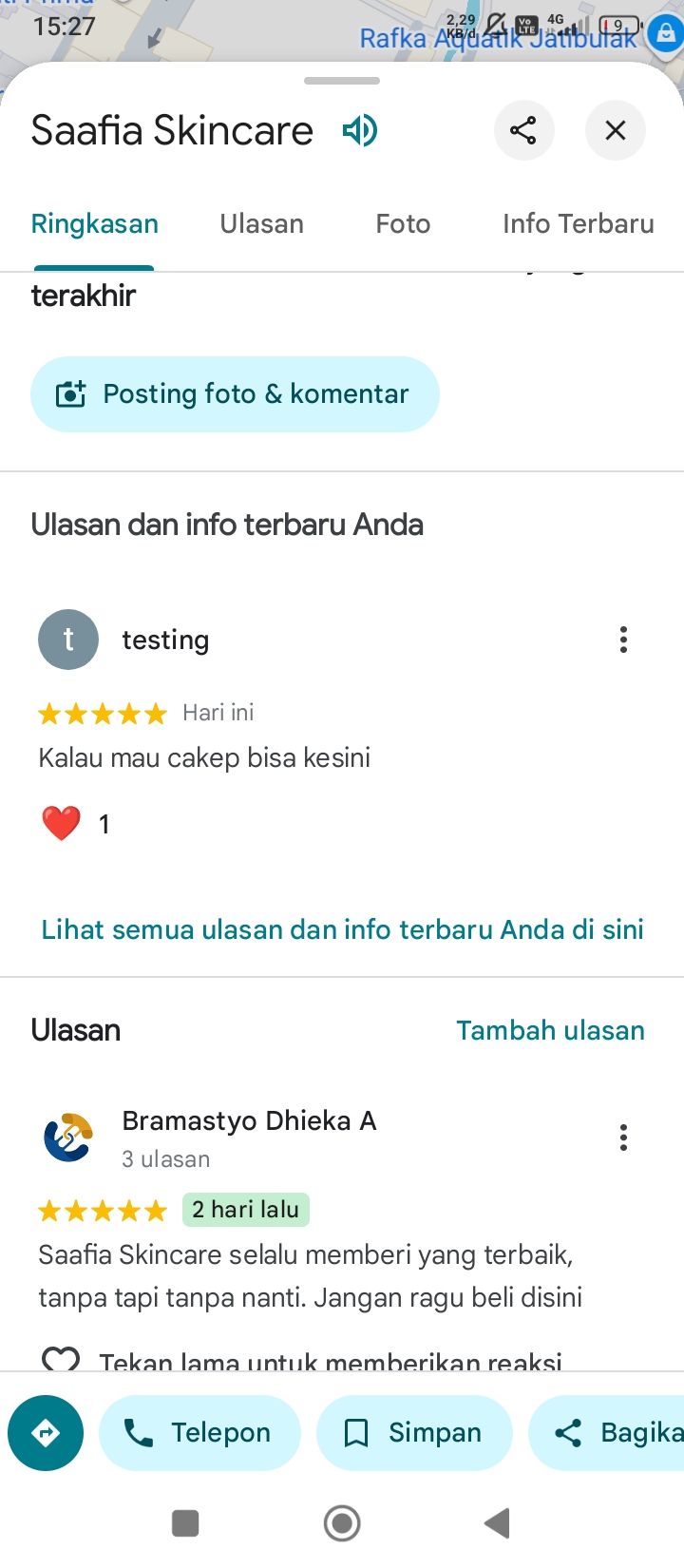Tap the heart reaction on testing's review
Screen dimensions: 684x1568
click(x=62, y=823)
